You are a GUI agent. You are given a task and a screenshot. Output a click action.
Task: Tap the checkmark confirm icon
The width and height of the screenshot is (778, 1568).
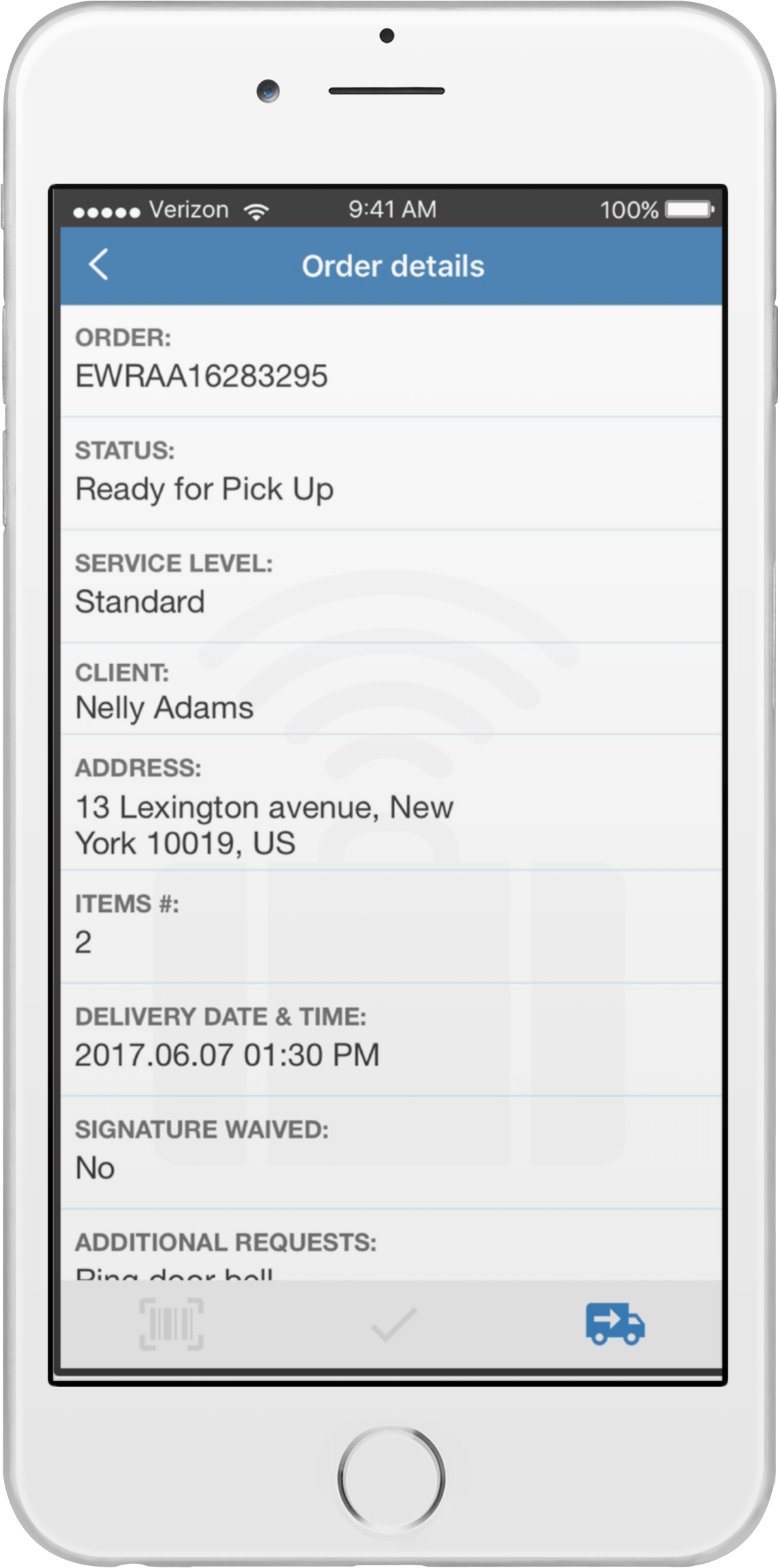pyautogui.click(x=393, y=1325)
